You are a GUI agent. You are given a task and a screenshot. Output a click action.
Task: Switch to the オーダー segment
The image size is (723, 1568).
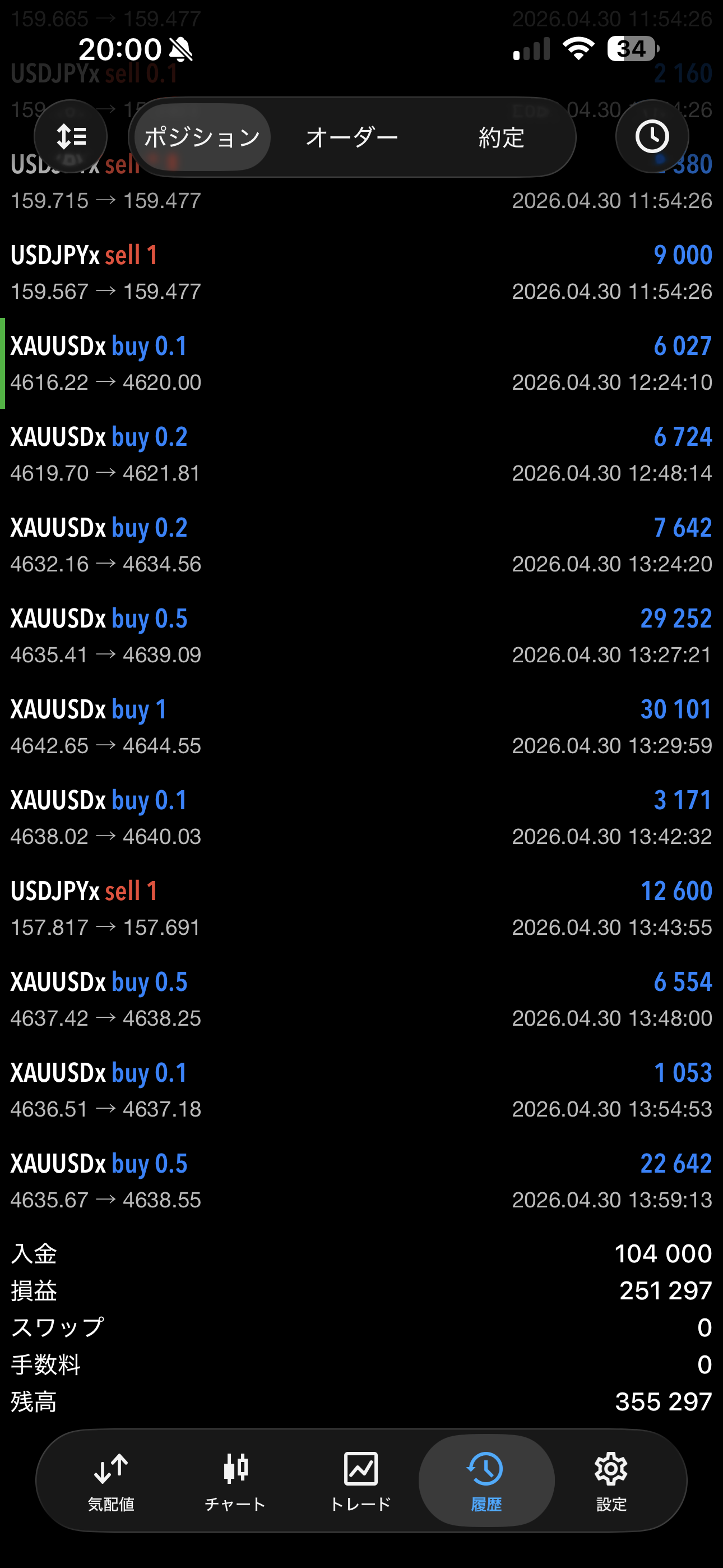(352, 137)
